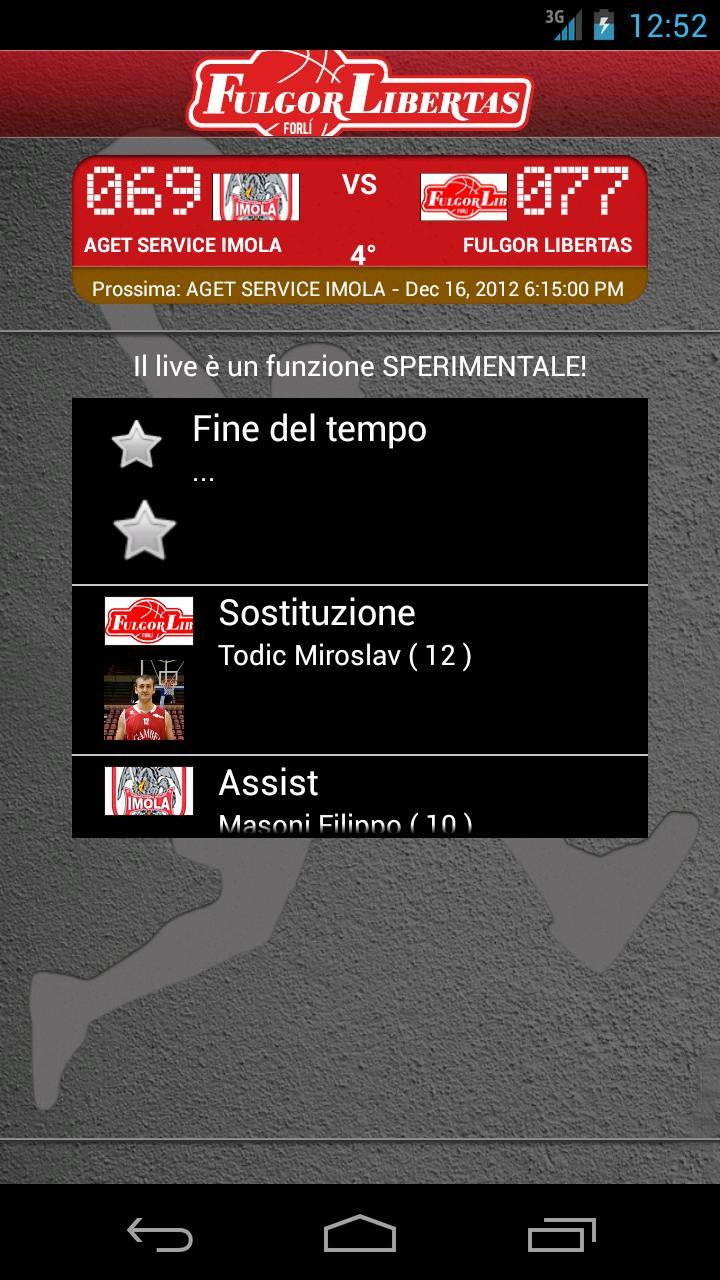Image resolution: width=720 pixels, height=1280 pixels.
Task: Open the Fine del tempo event row
Action: (x=360, y=490)
